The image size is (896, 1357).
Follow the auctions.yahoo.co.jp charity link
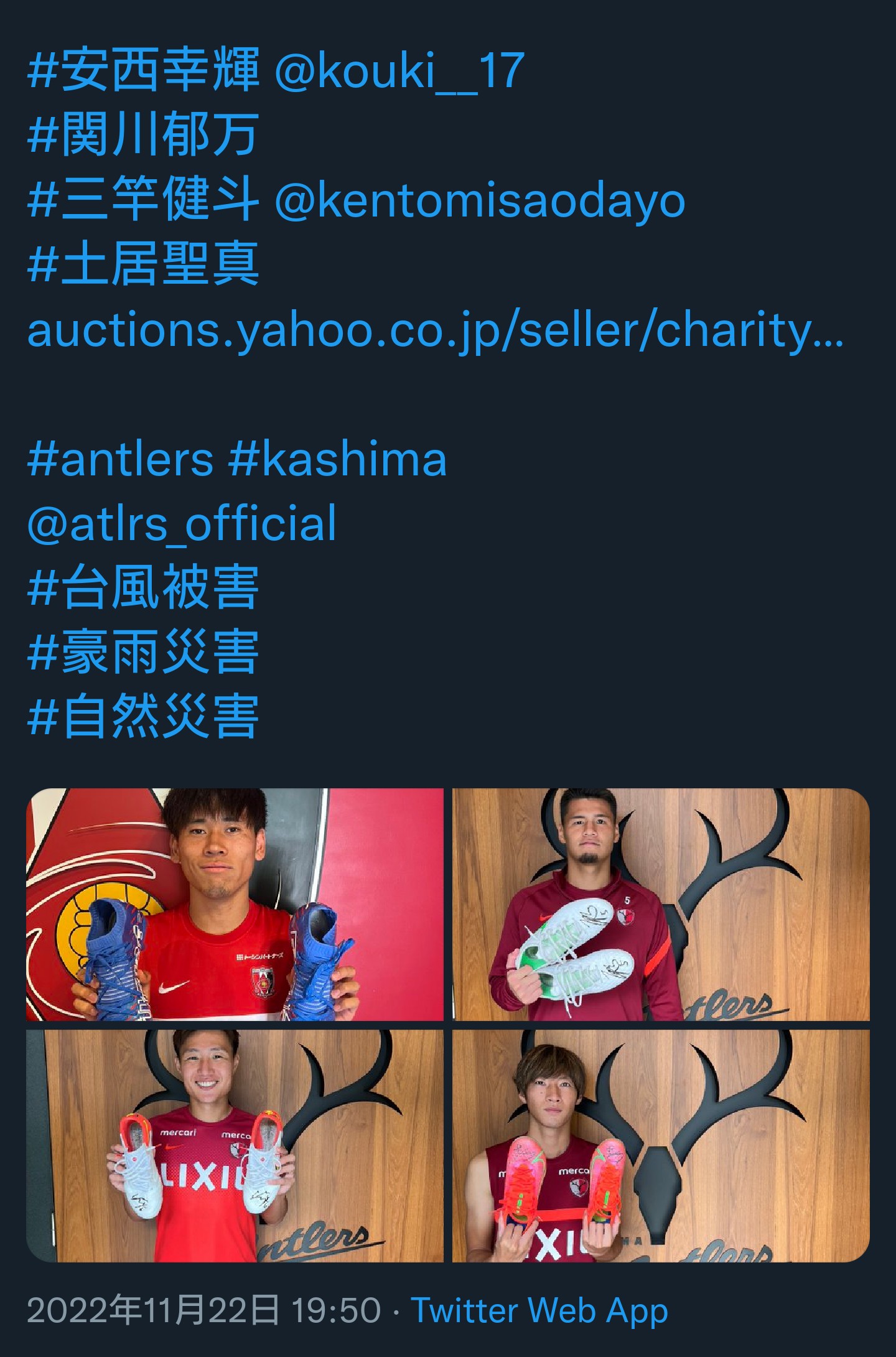click(436, 330)
